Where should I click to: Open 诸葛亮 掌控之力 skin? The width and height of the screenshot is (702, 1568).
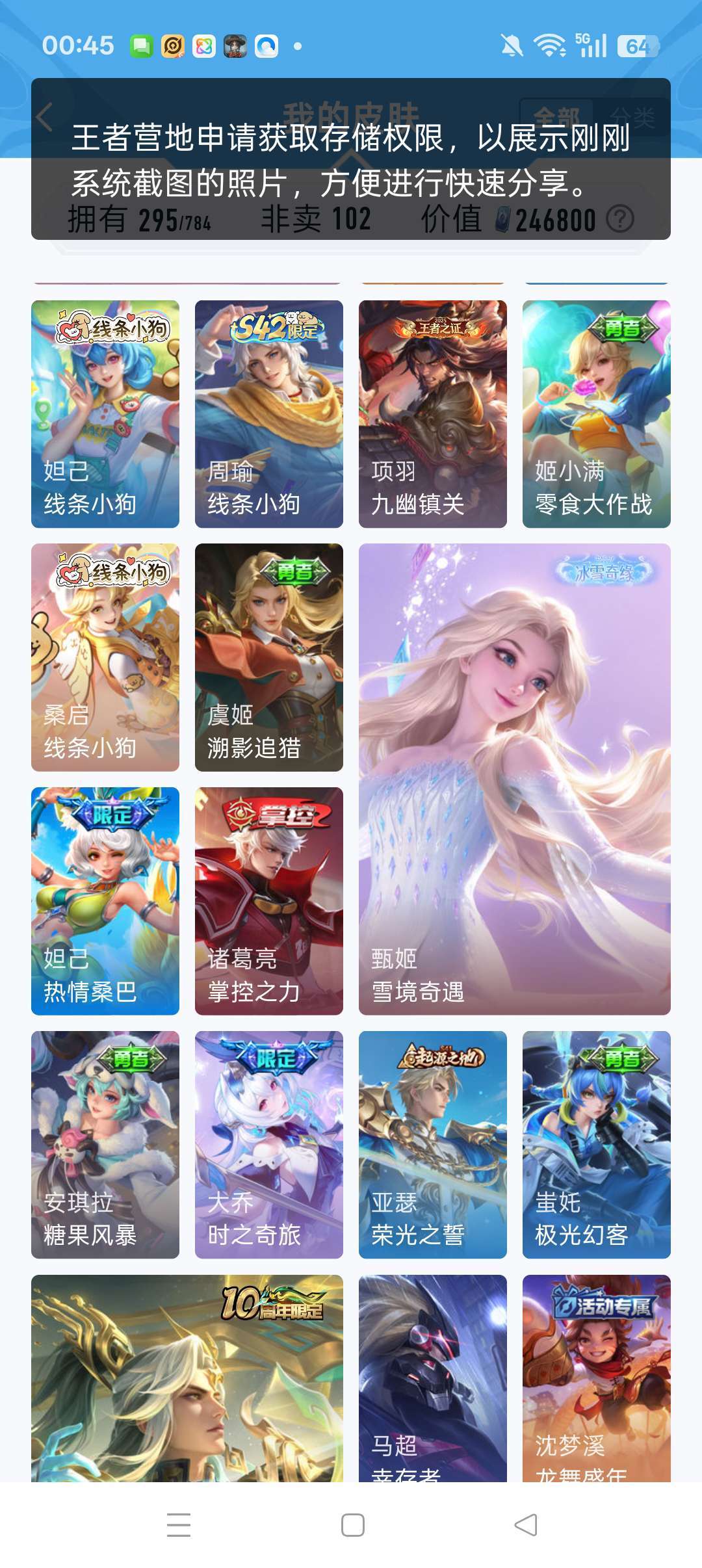pos(269,901)
